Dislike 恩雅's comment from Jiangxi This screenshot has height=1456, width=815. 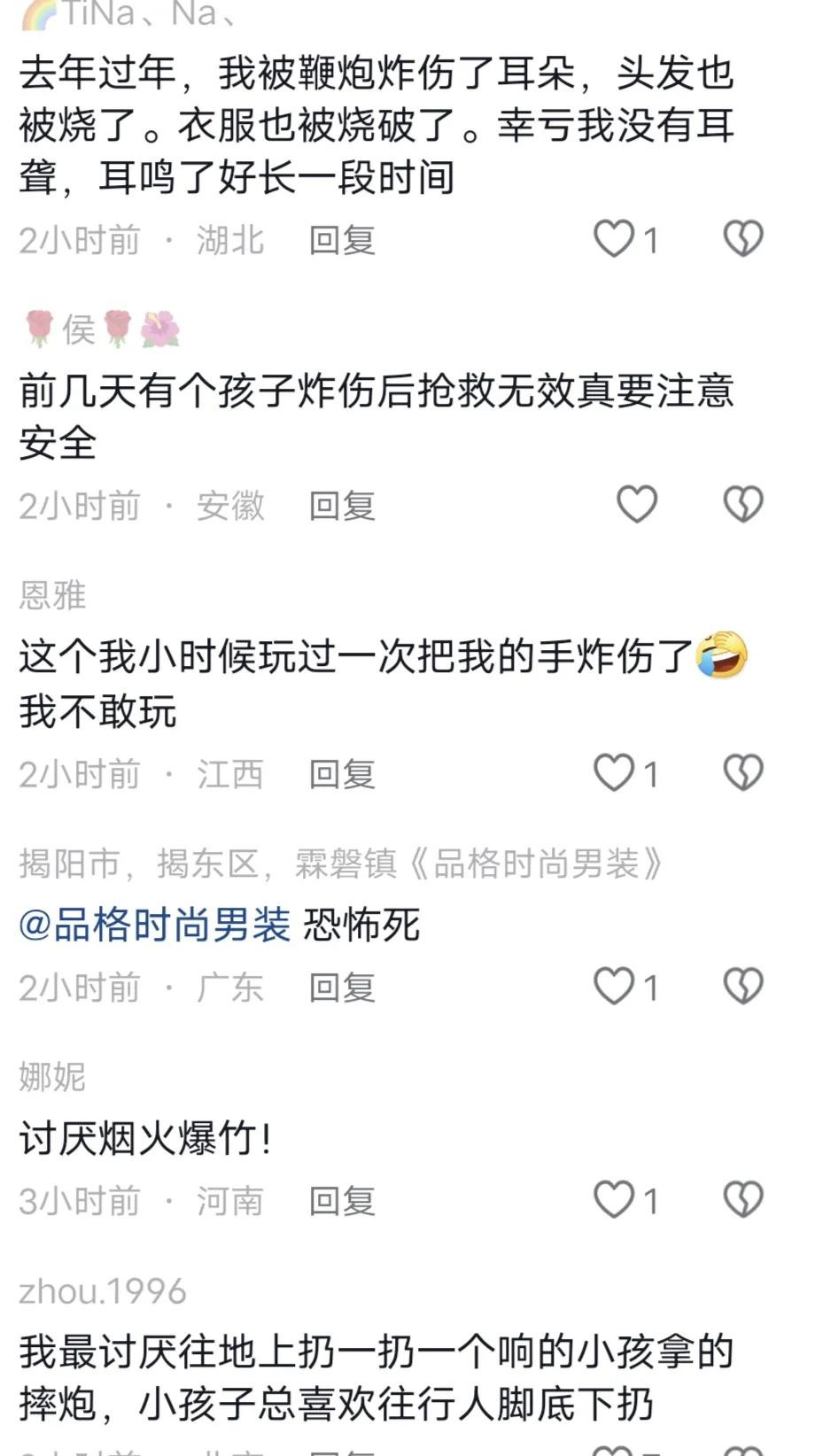click(x=743, y=773)
